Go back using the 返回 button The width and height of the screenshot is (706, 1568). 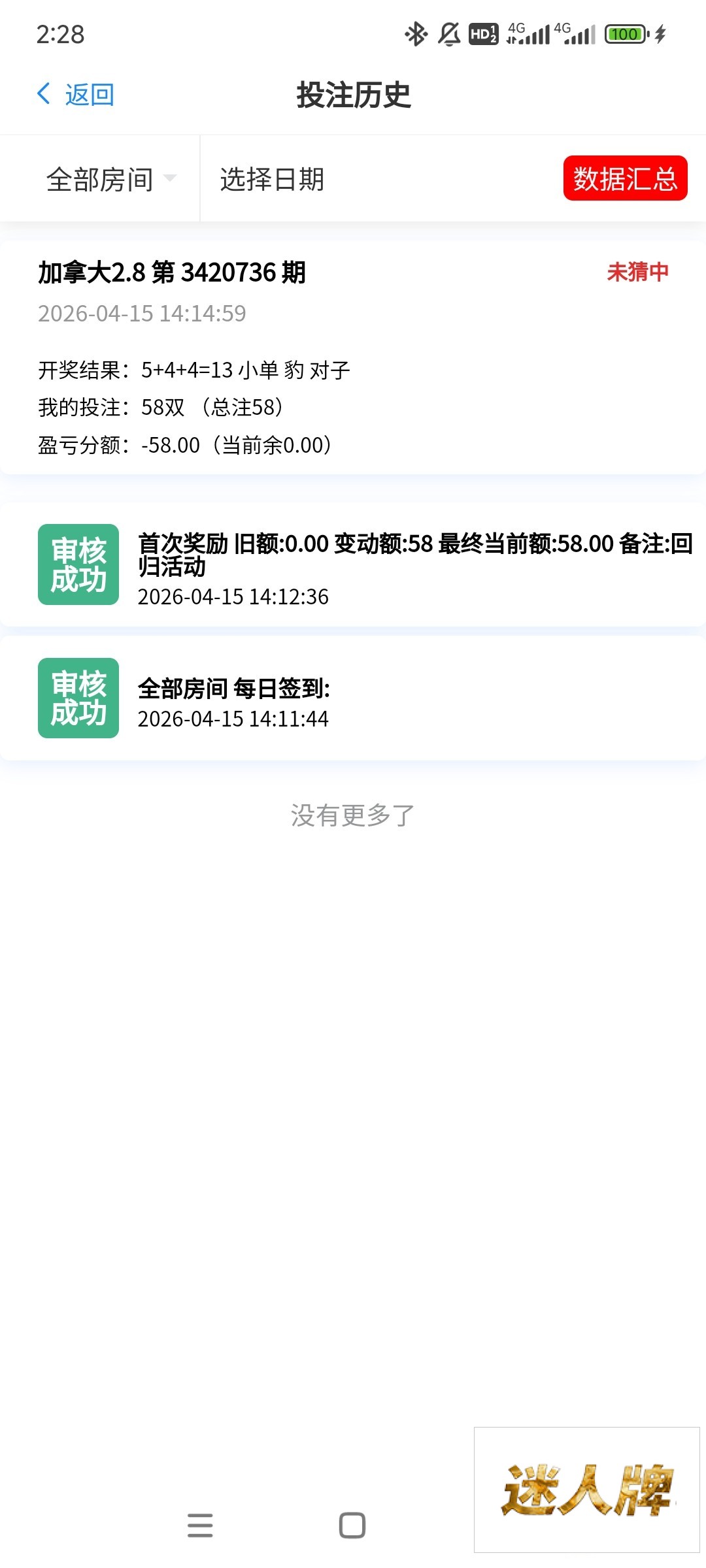pos(76,95)
